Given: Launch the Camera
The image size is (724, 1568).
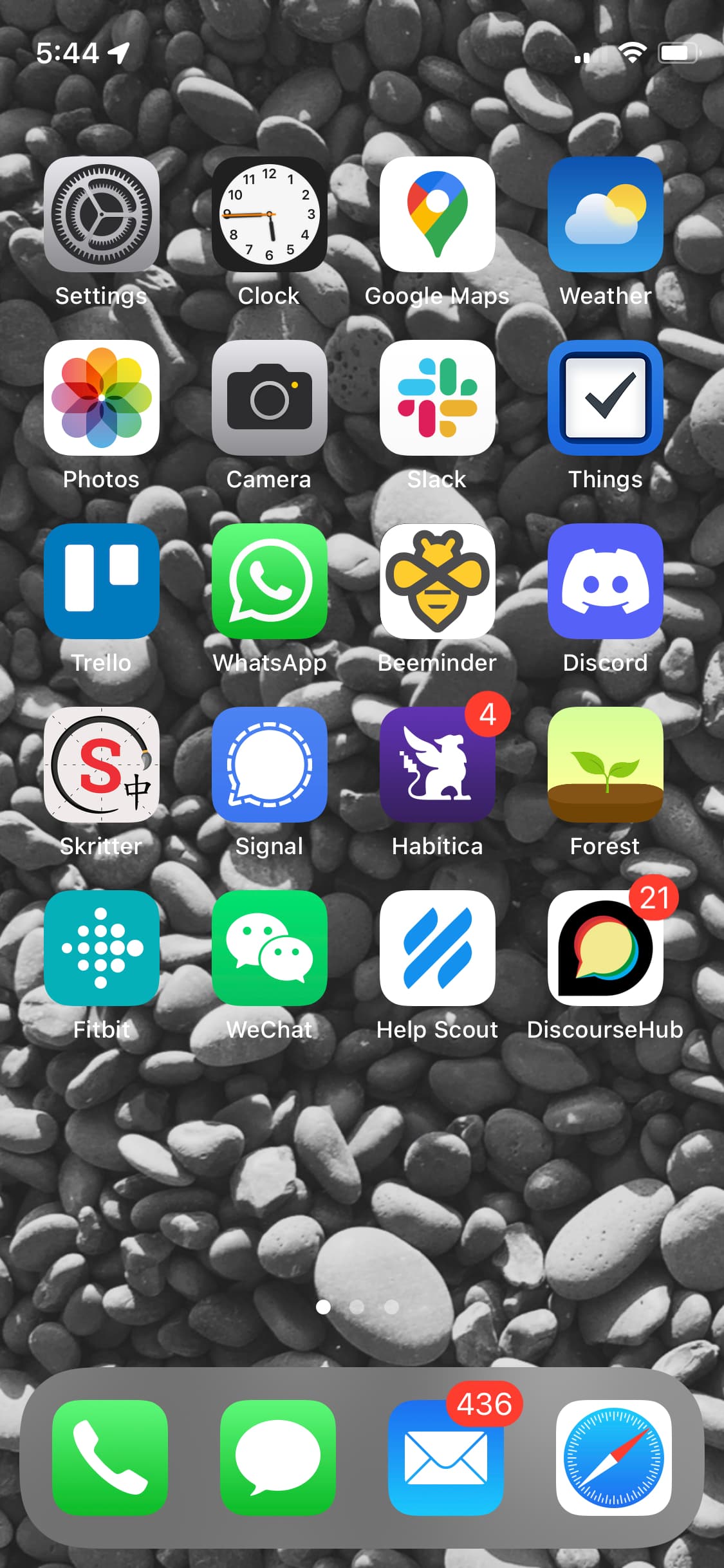Looking at the screenshot, I should click(x=270, y=398).
